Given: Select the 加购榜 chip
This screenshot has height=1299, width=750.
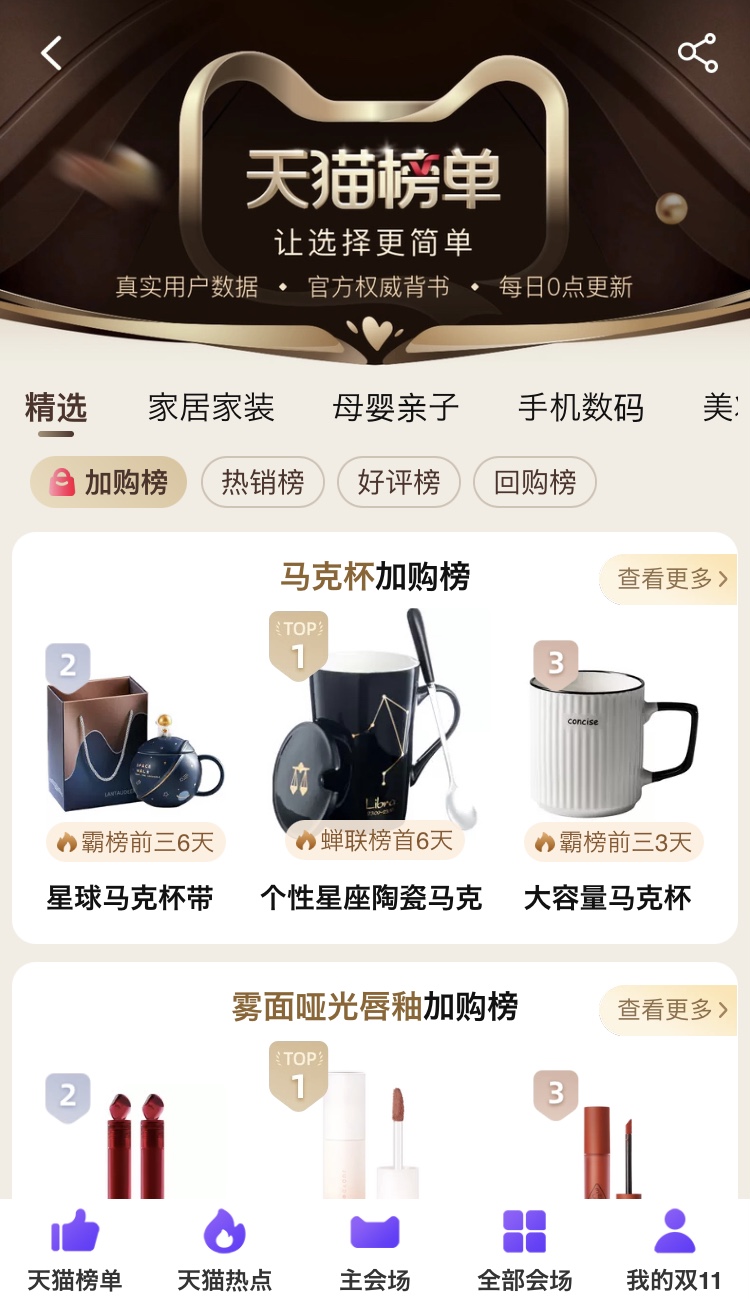Looking at the screenshot, I should [x=108, y=482].
